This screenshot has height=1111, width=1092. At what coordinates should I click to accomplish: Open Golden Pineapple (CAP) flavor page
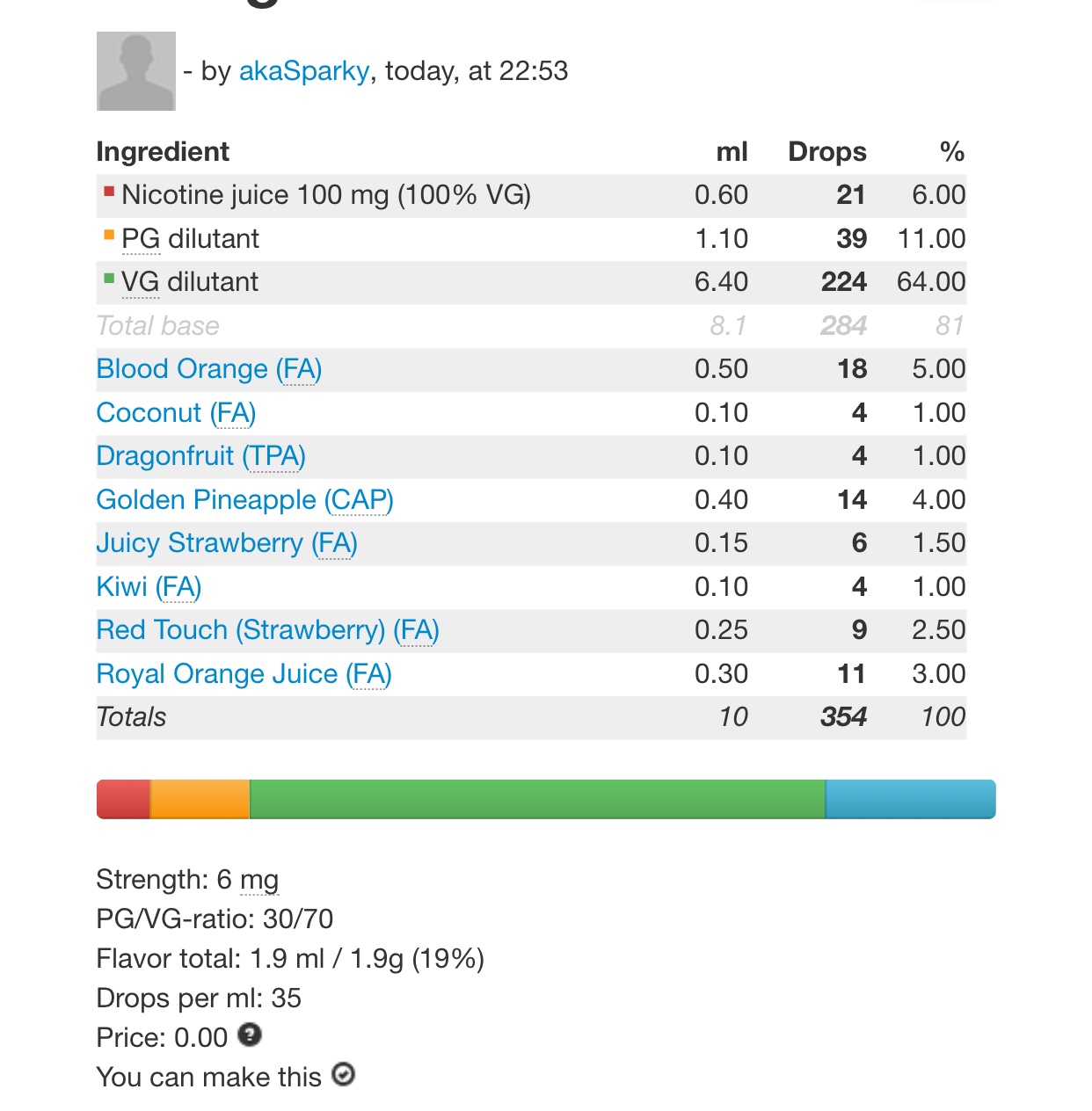click(x=244, y=500)
